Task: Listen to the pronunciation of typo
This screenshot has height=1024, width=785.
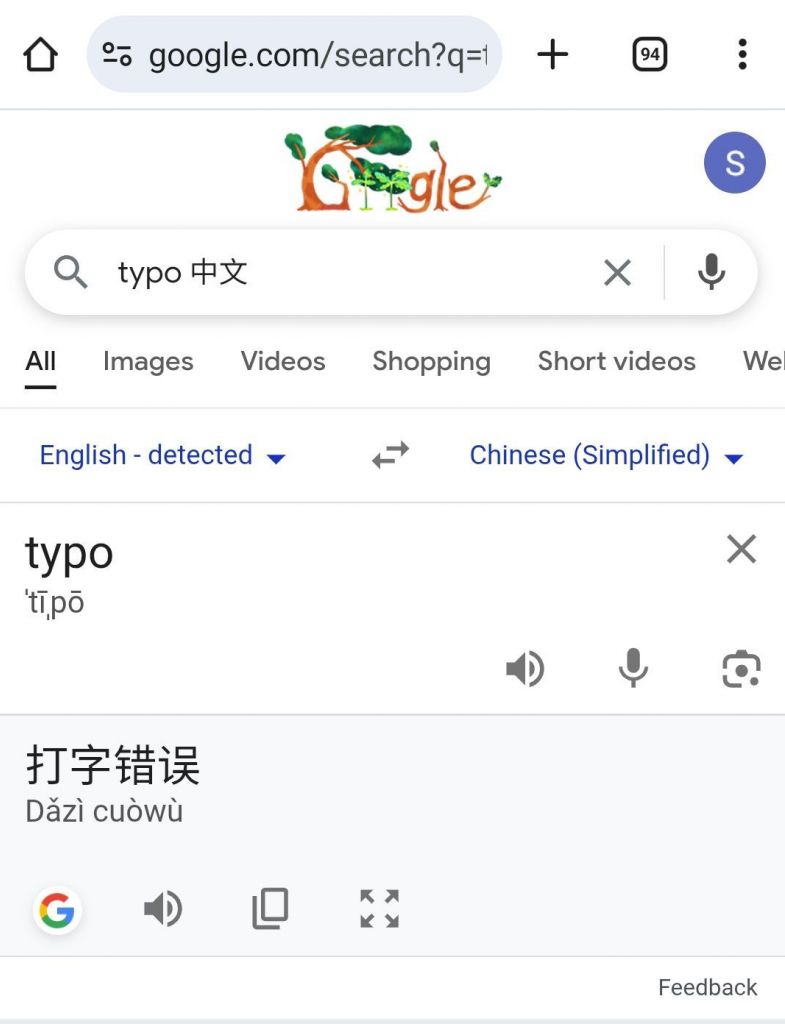Action: pyautogui.click(x=525, y=669)
